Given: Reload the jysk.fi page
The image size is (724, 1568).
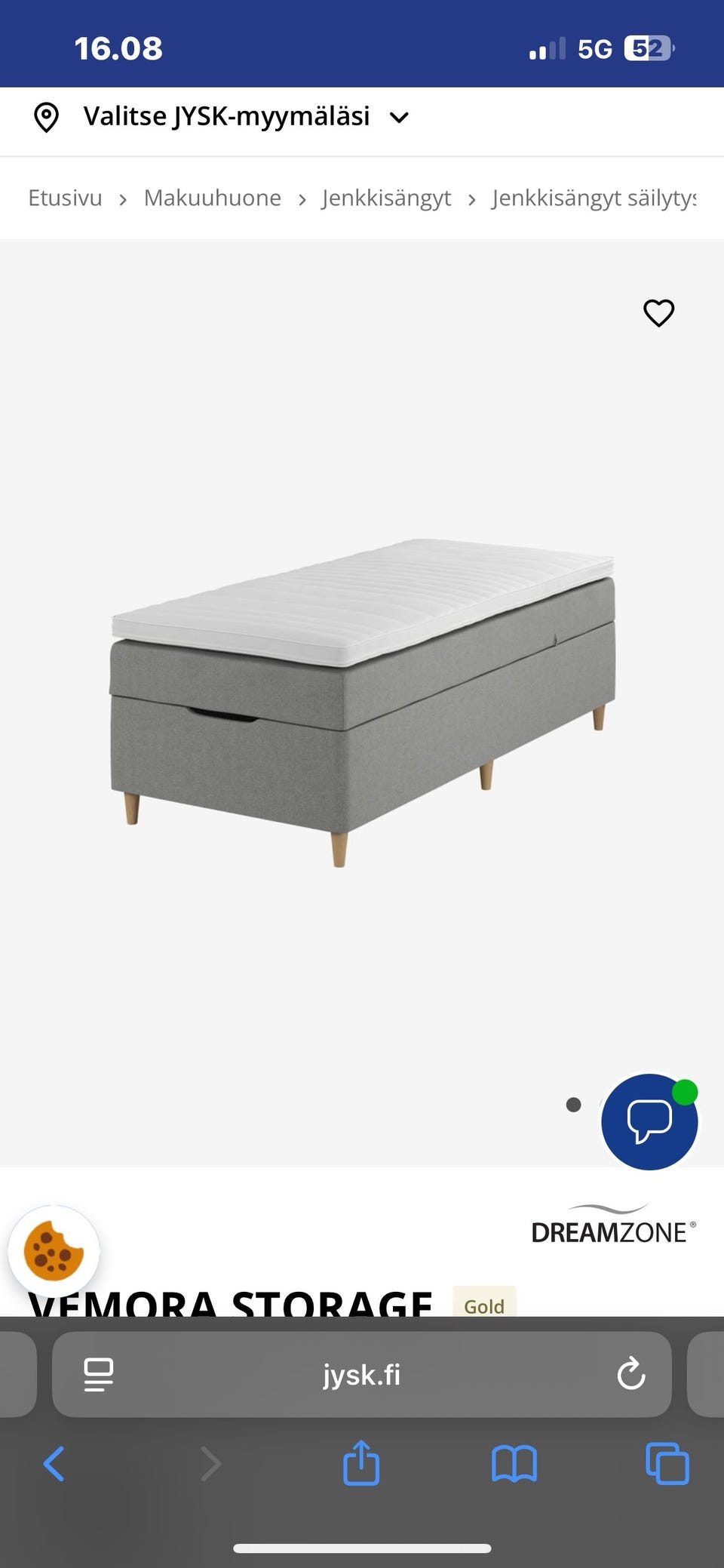Looking at the screenshot, I should click(630, 1374).
